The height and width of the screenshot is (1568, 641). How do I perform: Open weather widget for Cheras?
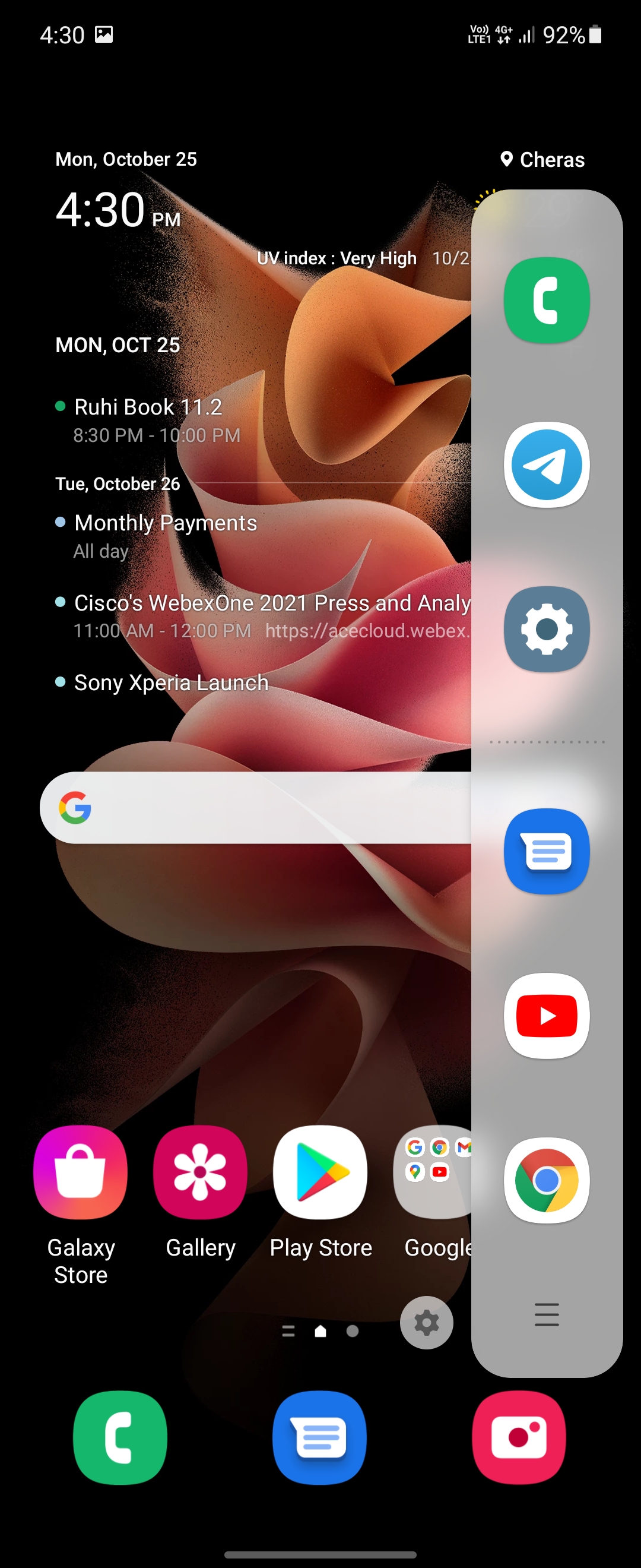tap(542, 160)
